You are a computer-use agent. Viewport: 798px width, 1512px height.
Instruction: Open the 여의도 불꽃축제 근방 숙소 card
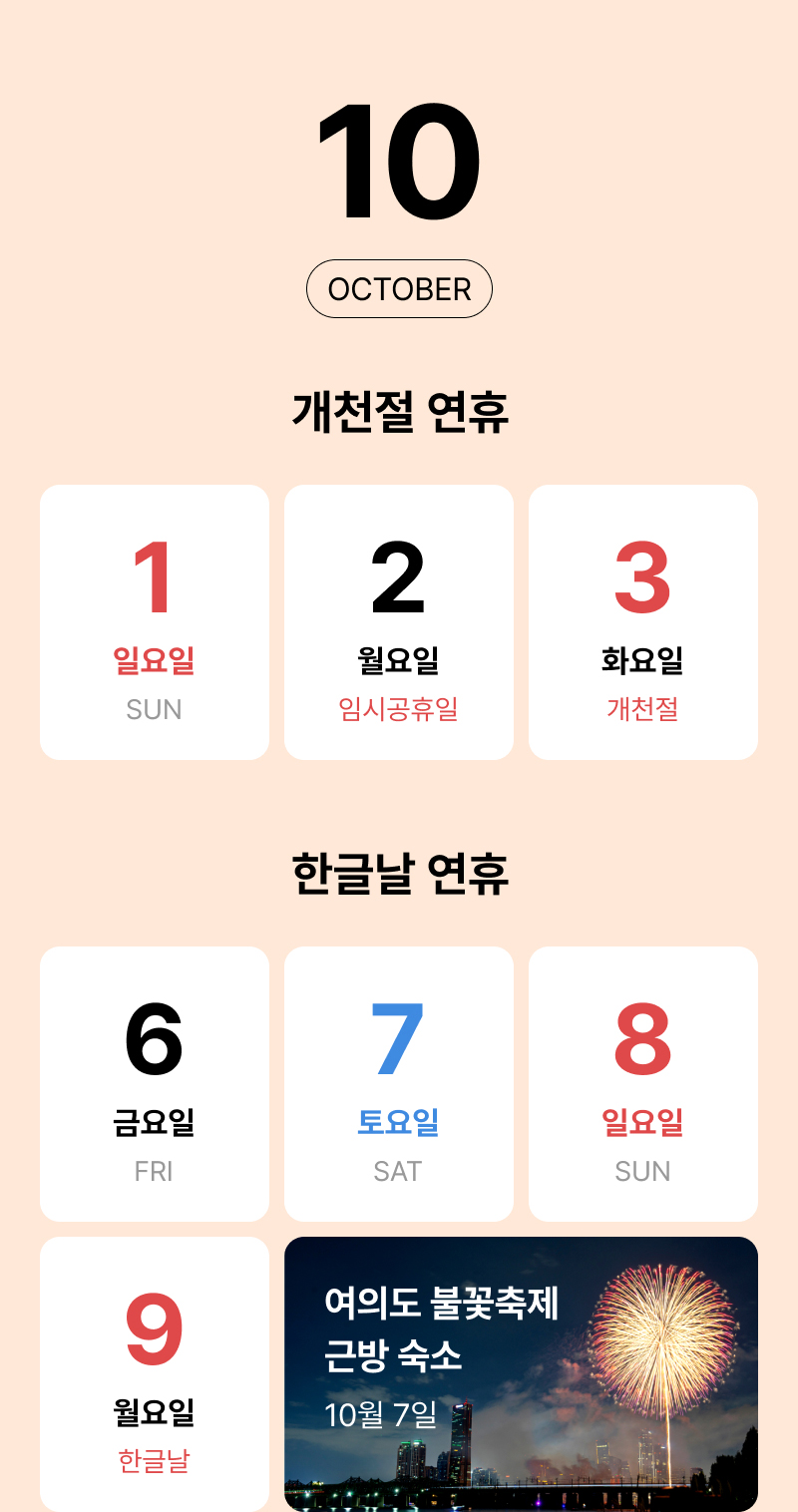(521, 1372)
